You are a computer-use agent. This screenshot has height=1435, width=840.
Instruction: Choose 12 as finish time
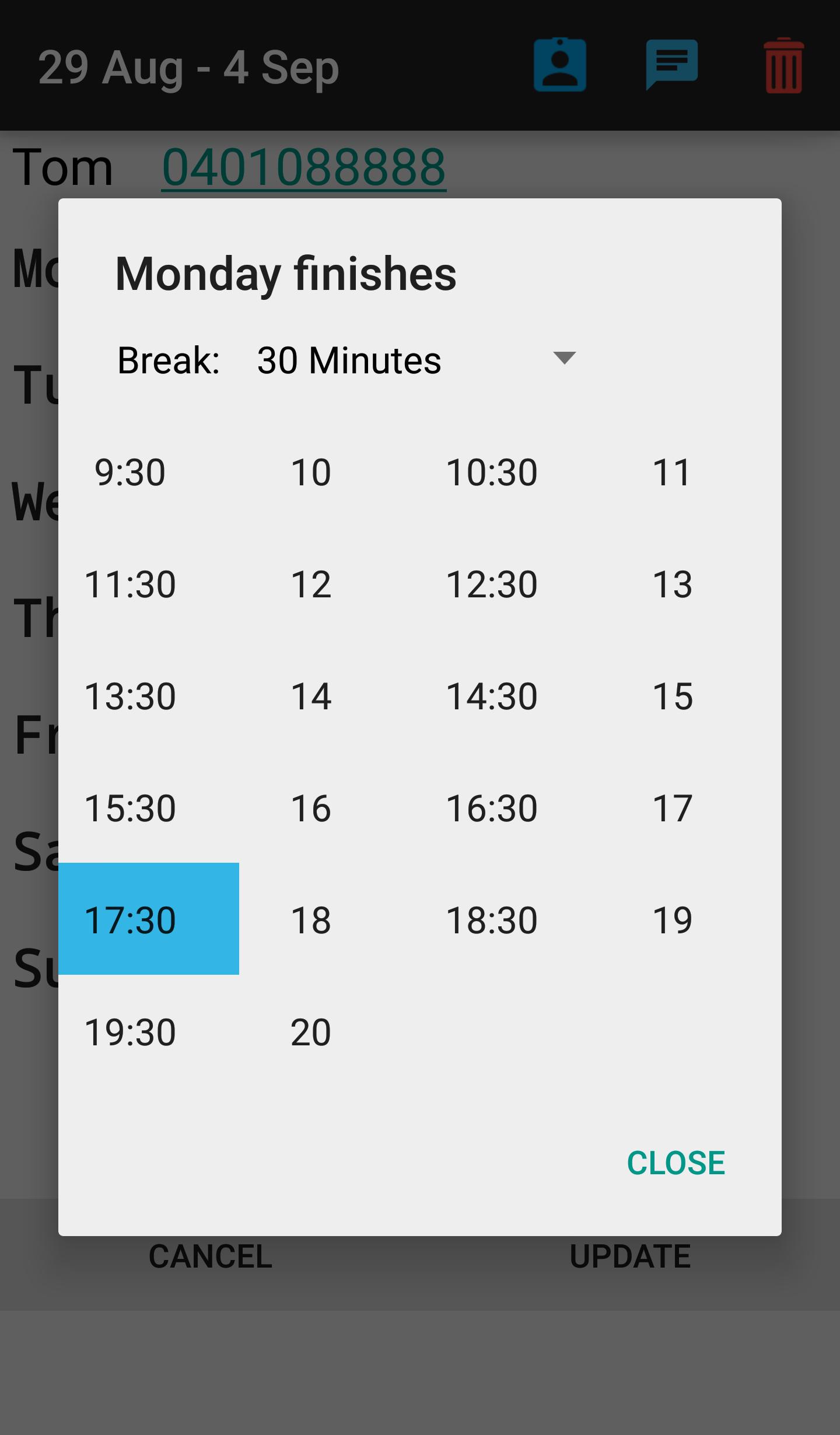tap(311, 584)
